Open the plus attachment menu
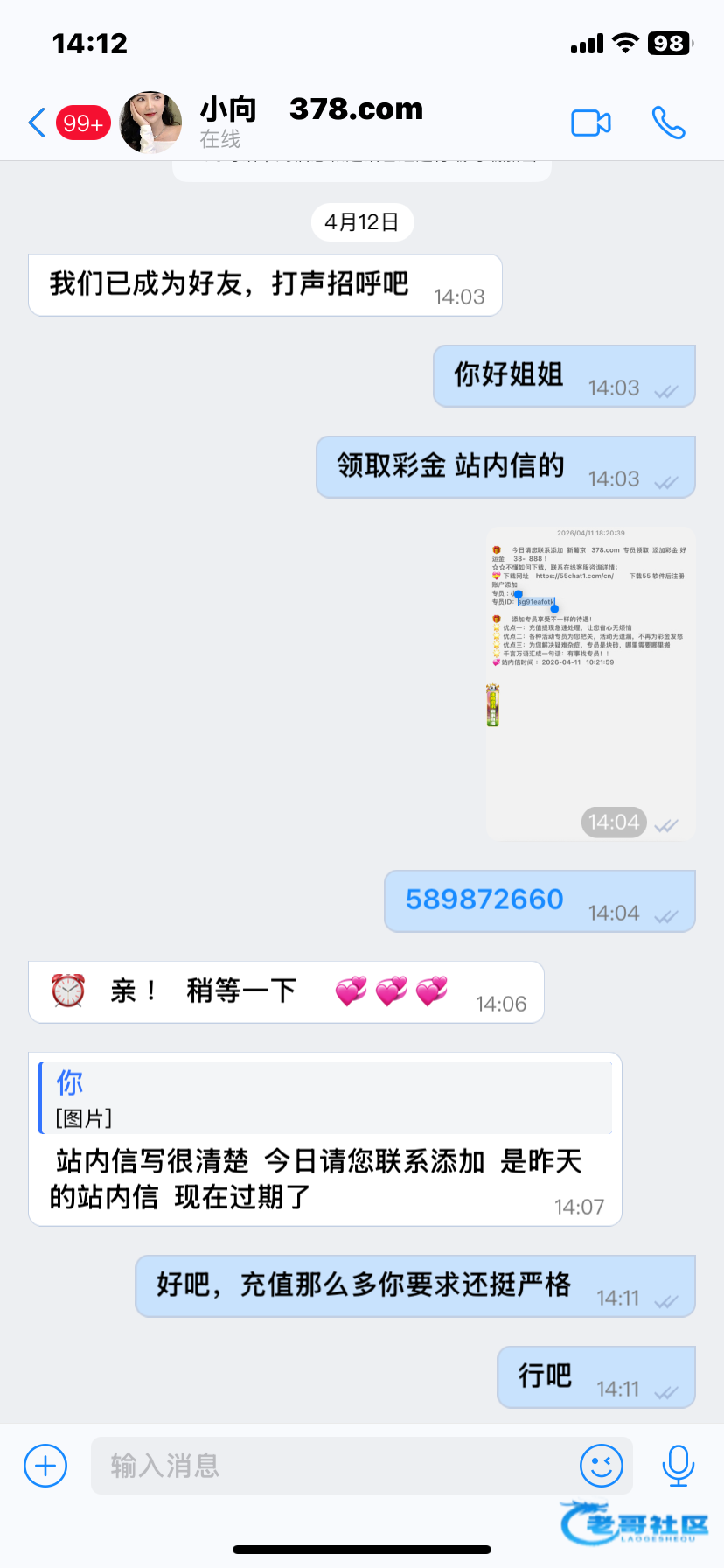 pyautogui.click(x=45, y=1465)
